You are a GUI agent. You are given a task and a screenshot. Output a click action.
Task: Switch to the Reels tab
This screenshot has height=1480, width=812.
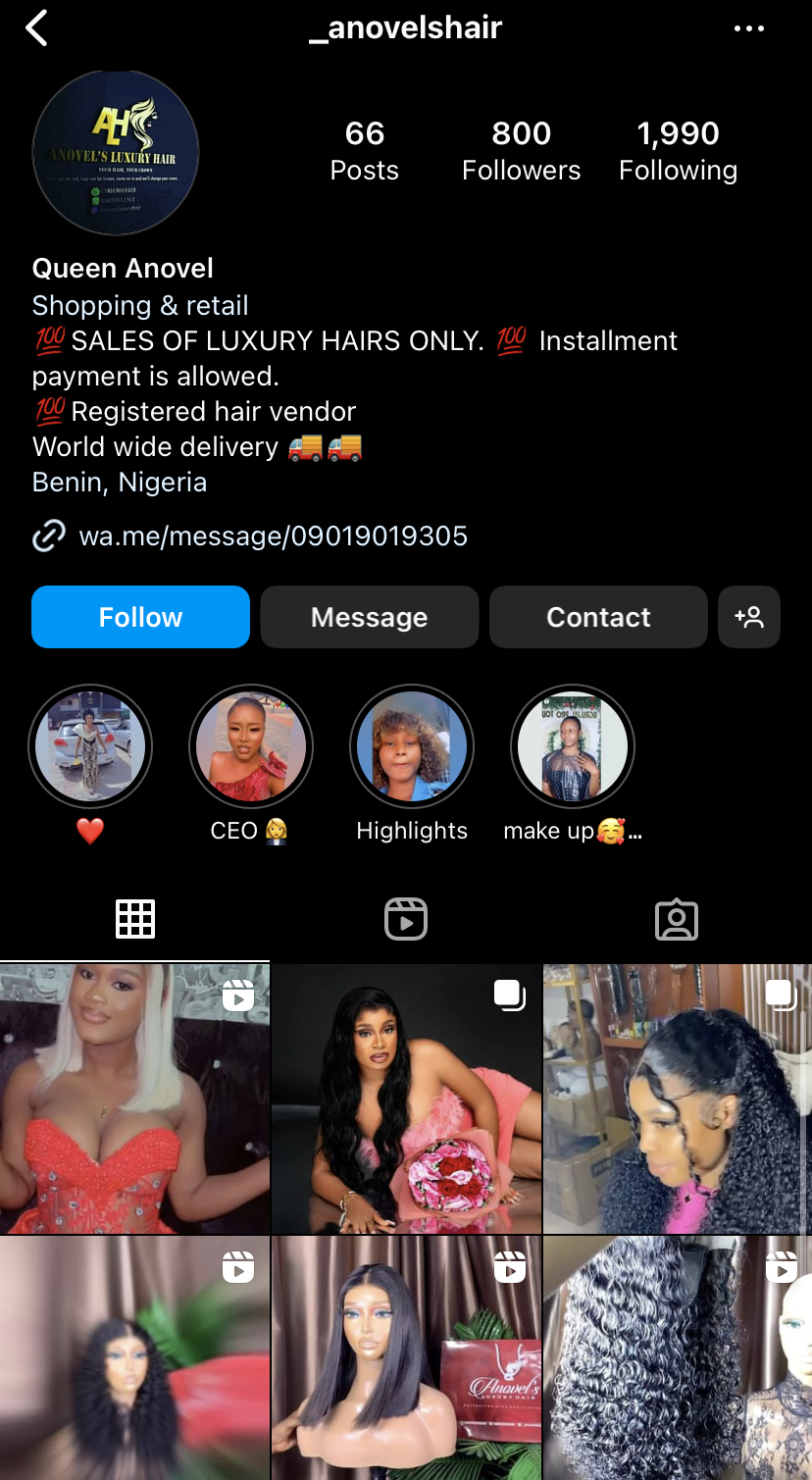405,919
